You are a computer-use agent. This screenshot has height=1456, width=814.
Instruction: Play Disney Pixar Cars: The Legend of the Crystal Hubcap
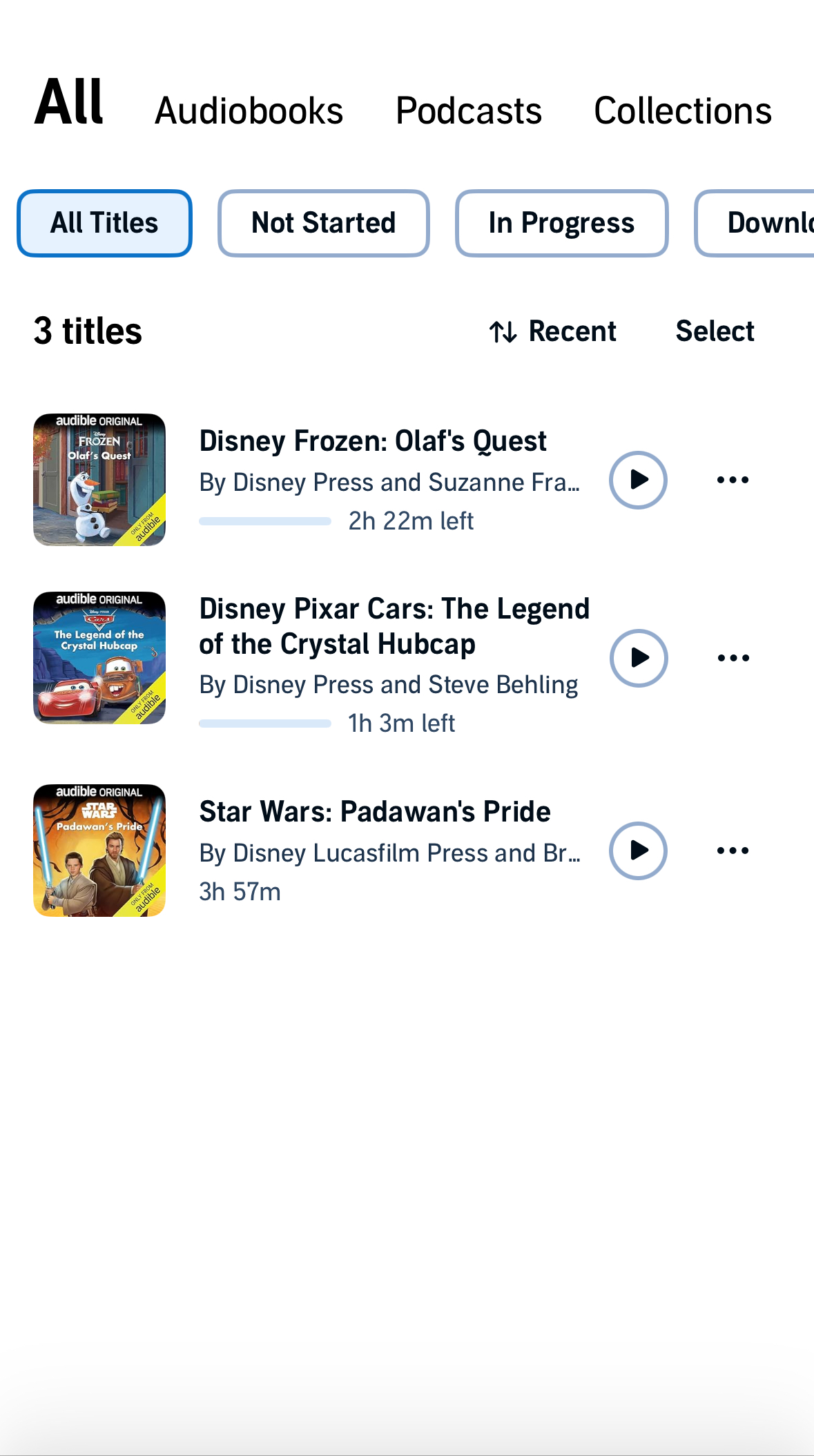coord(639,658)
